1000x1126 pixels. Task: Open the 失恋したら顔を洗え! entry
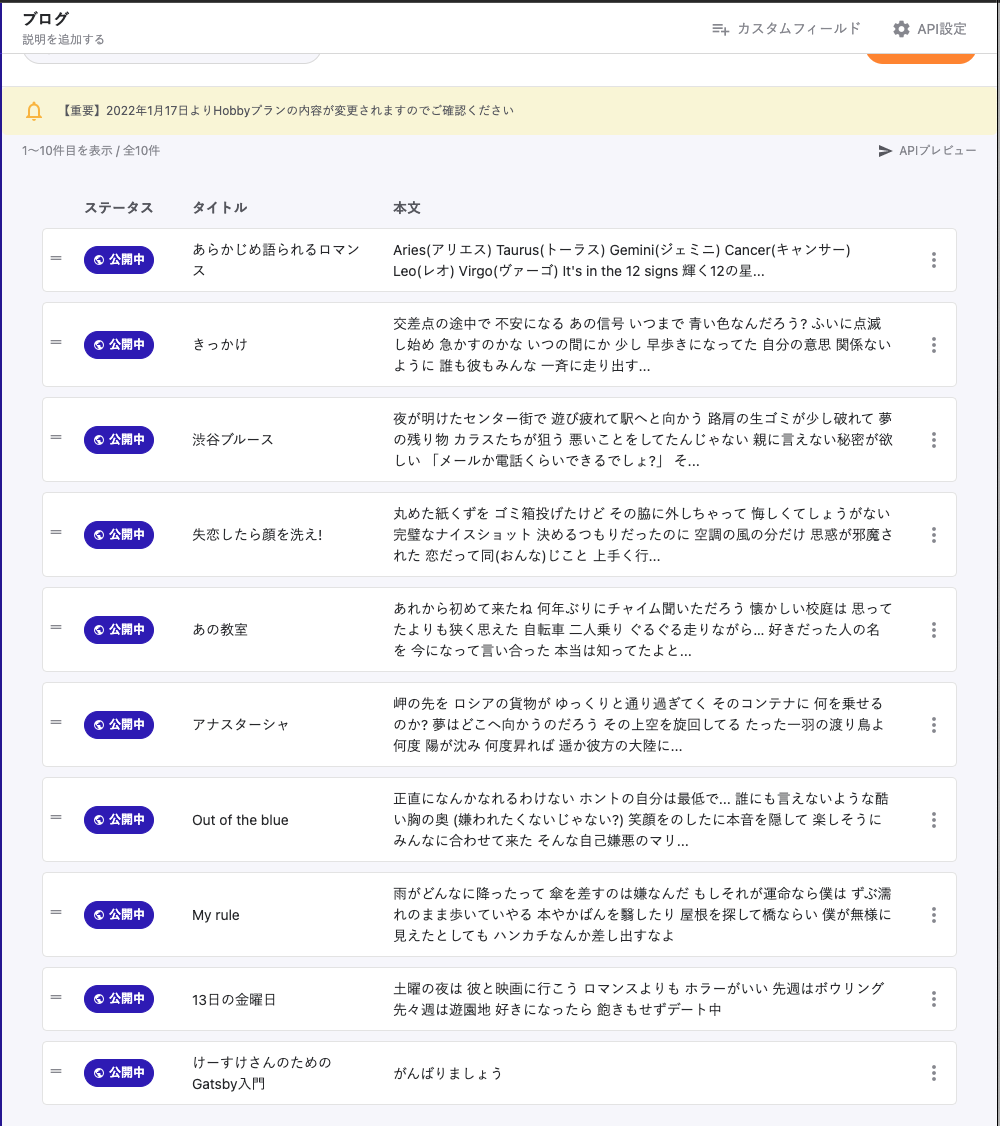click(257, 534)
